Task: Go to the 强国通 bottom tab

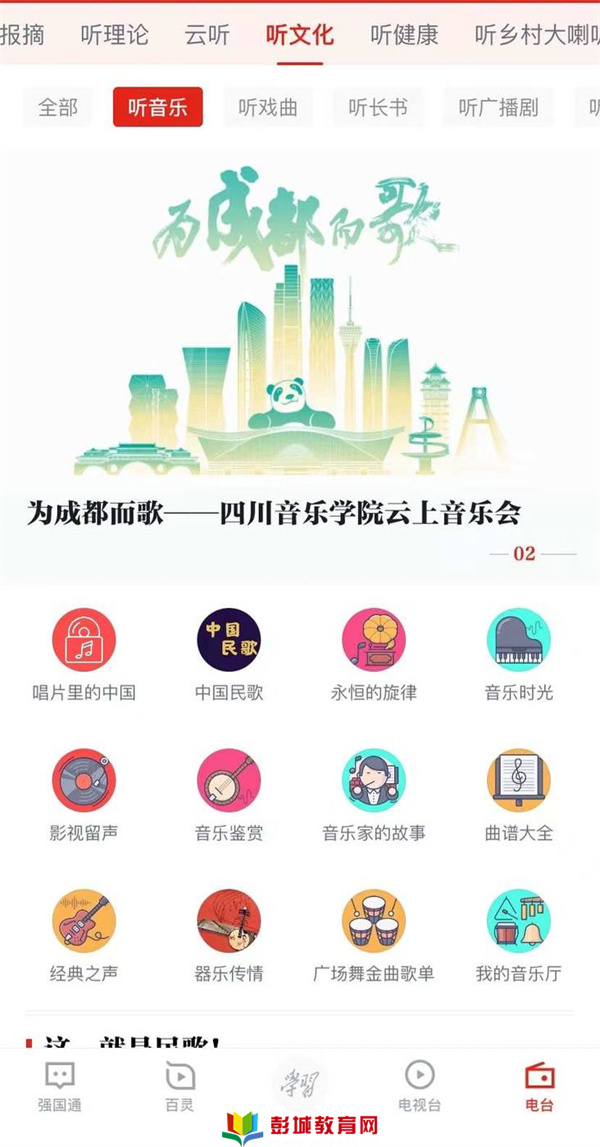Action: (60, 1086)
